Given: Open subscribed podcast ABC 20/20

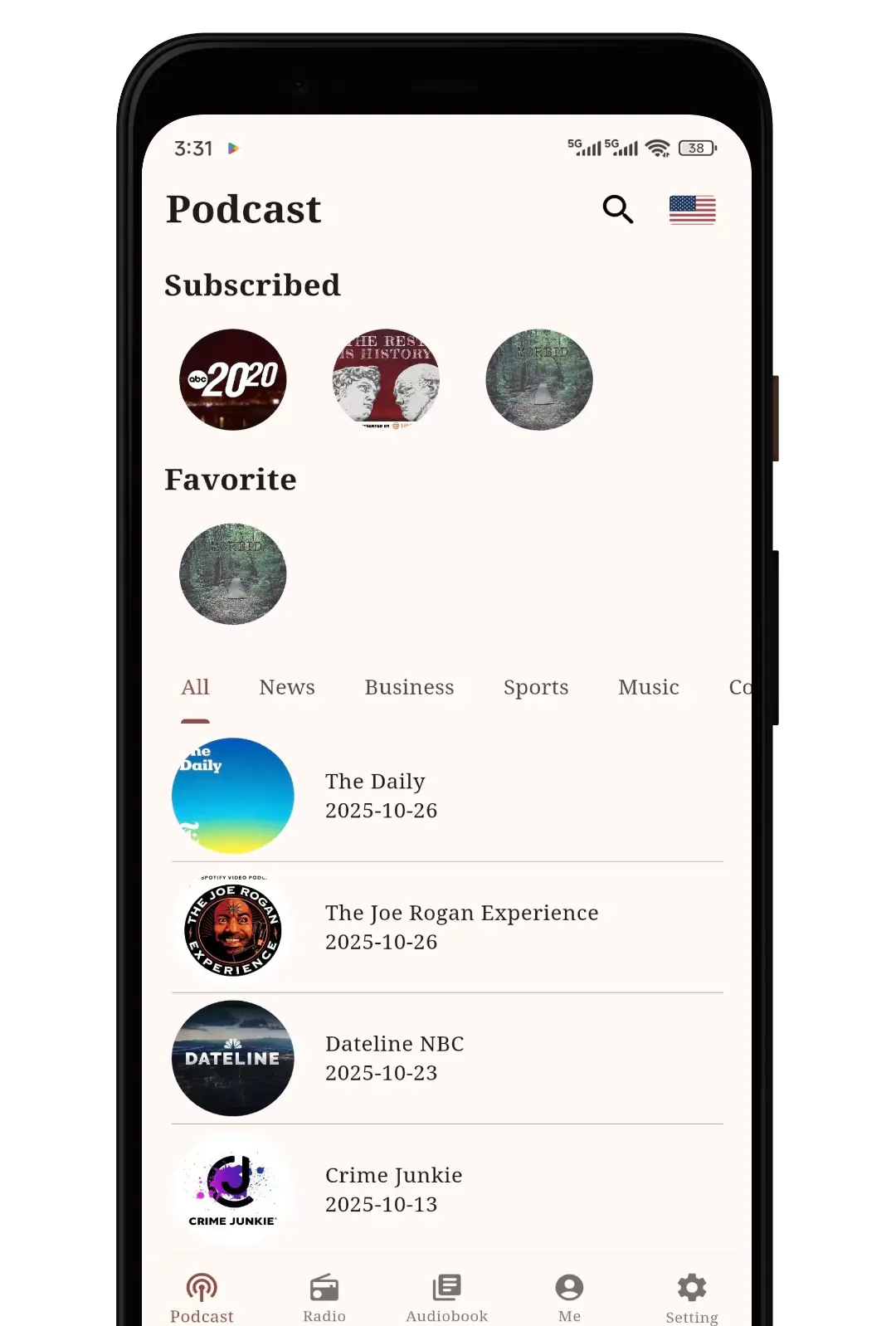Looking at the screenshot, I should click(x=233, y=380).
